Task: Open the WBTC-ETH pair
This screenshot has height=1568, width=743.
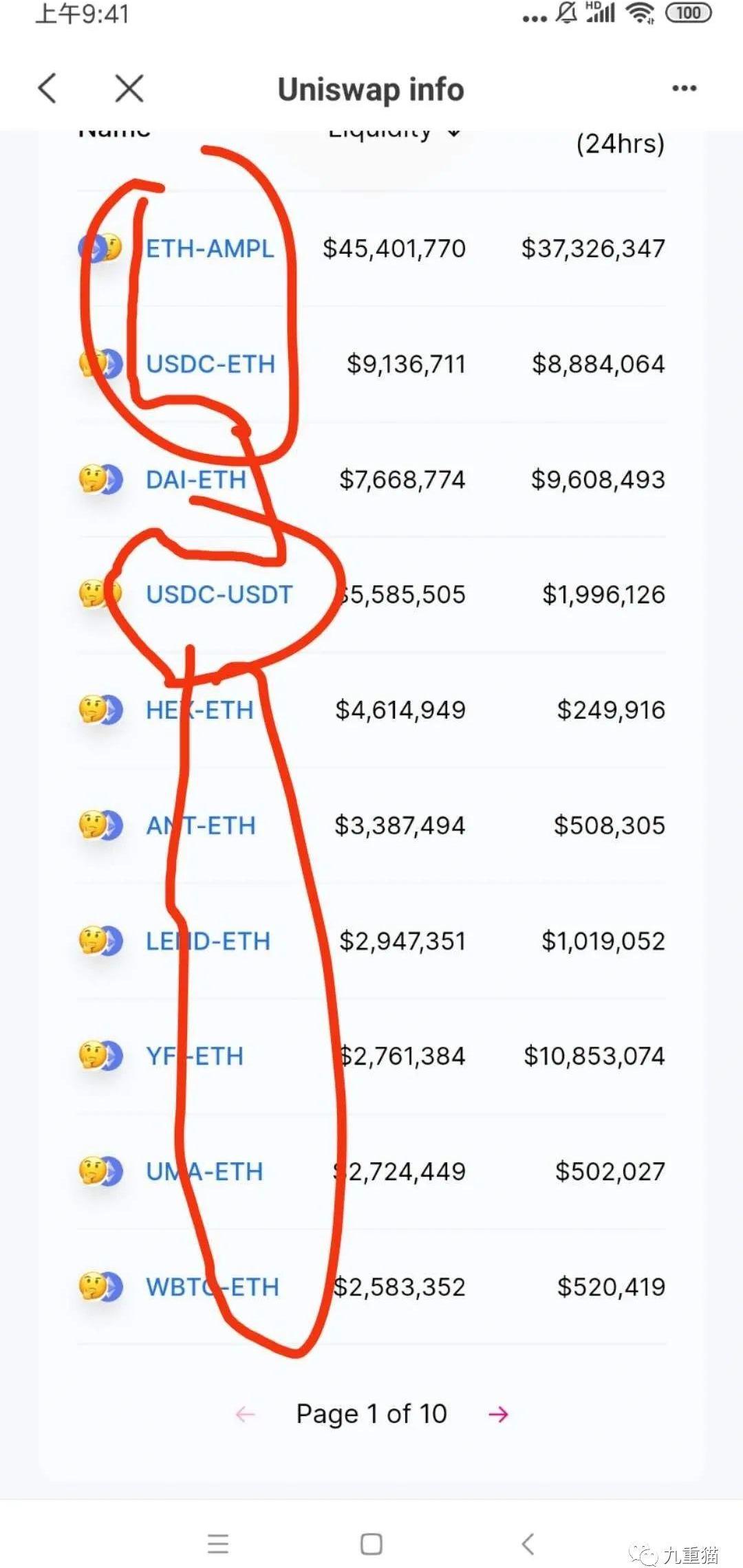Action: click(x=213, y=1287)
